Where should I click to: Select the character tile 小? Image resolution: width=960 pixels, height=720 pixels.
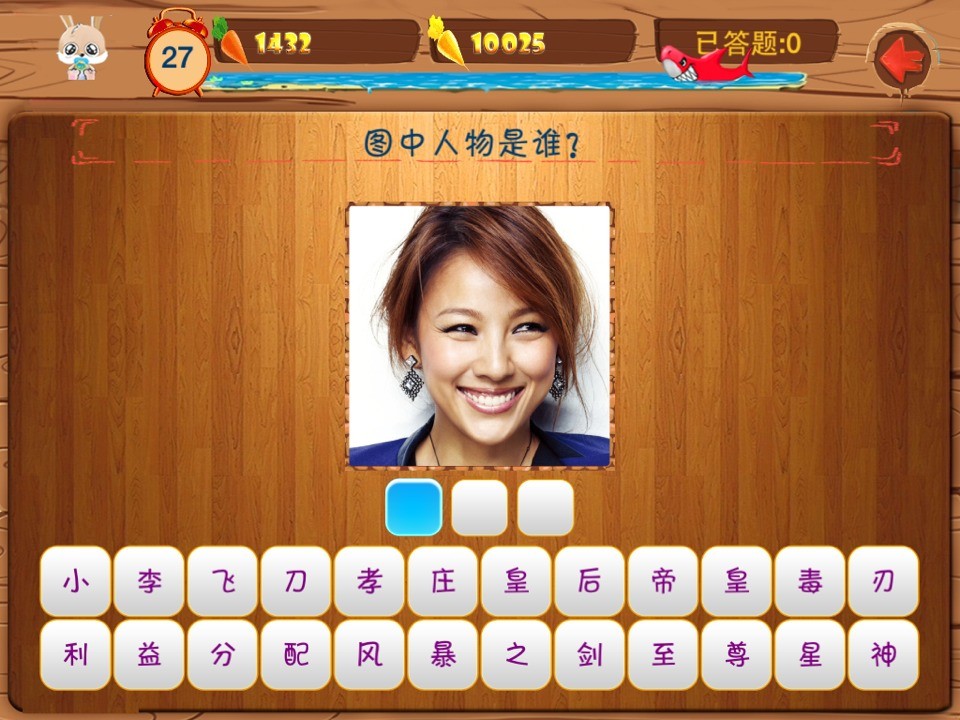pyautogui.click(x=75, y=581)
